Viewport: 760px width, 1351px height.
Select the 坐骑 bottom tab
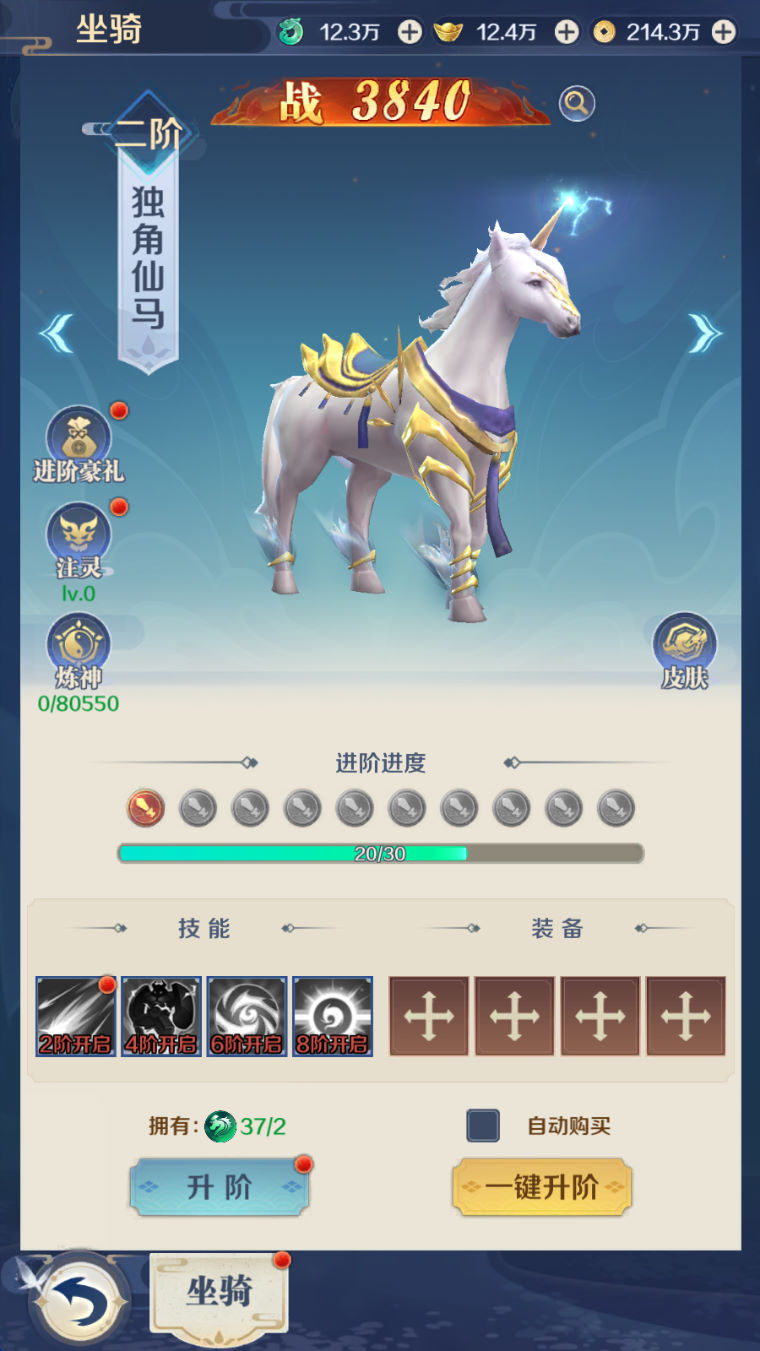tap(219, 1291)
